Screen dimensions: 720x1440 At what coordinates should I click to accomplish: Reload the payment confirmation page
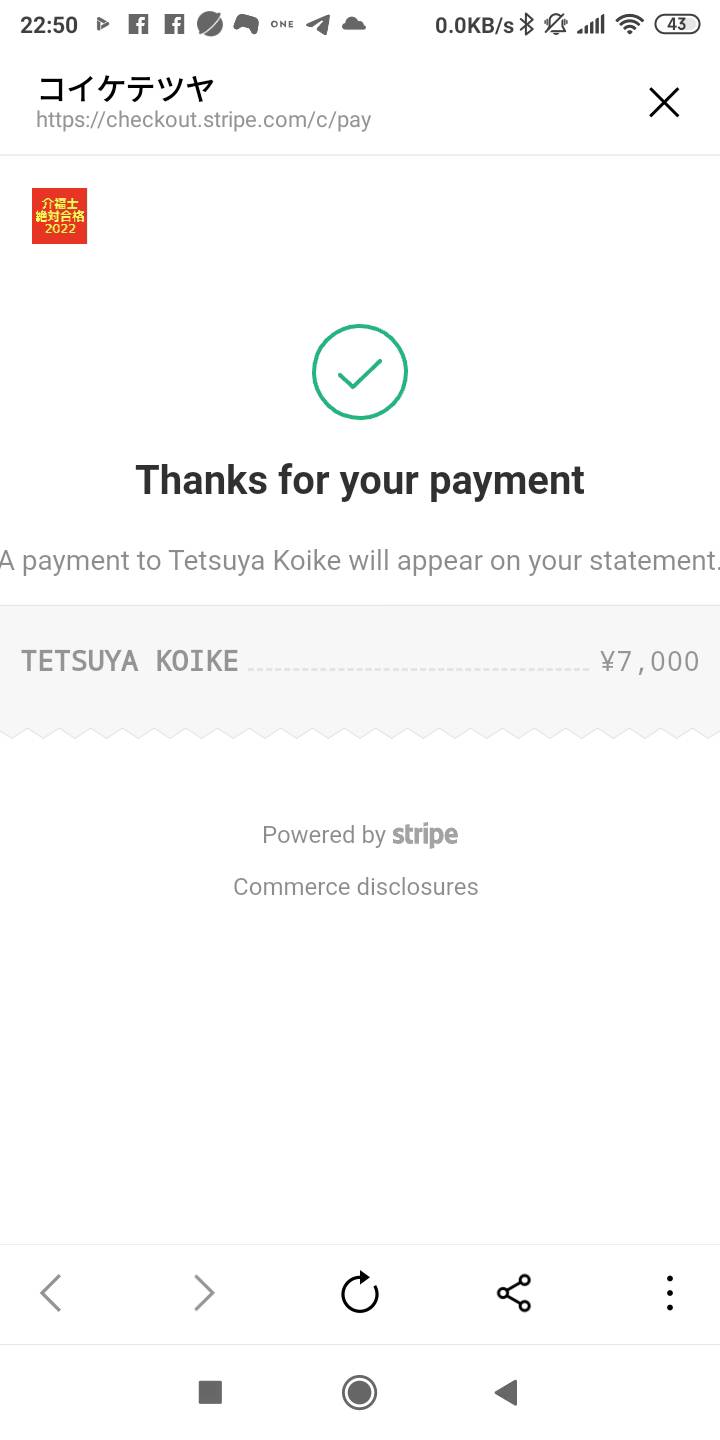[360, 1292]
